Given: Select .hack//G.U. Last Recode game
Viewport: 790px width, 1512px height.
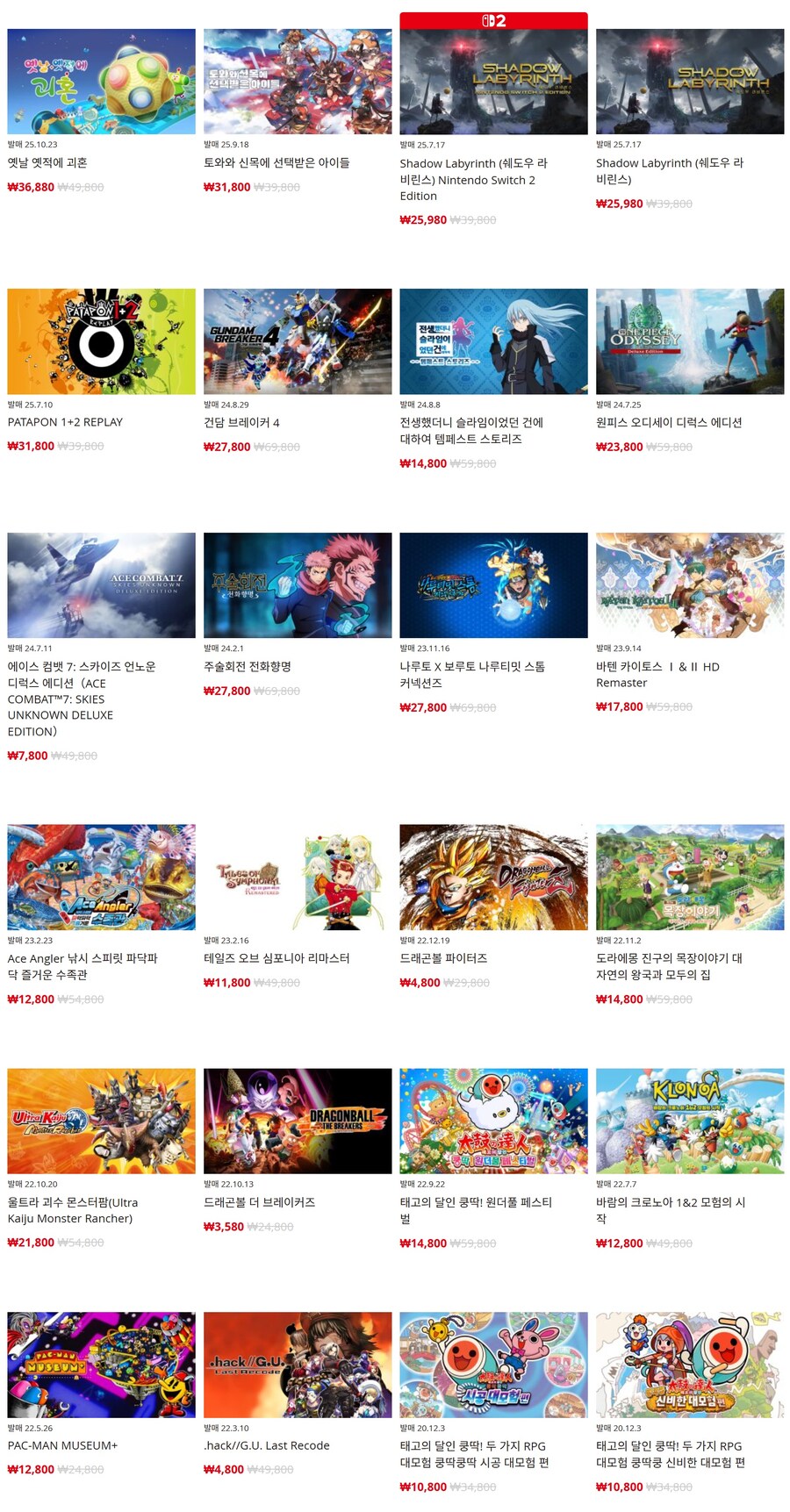Looking at the screenshot, I should click(298, 1365).
